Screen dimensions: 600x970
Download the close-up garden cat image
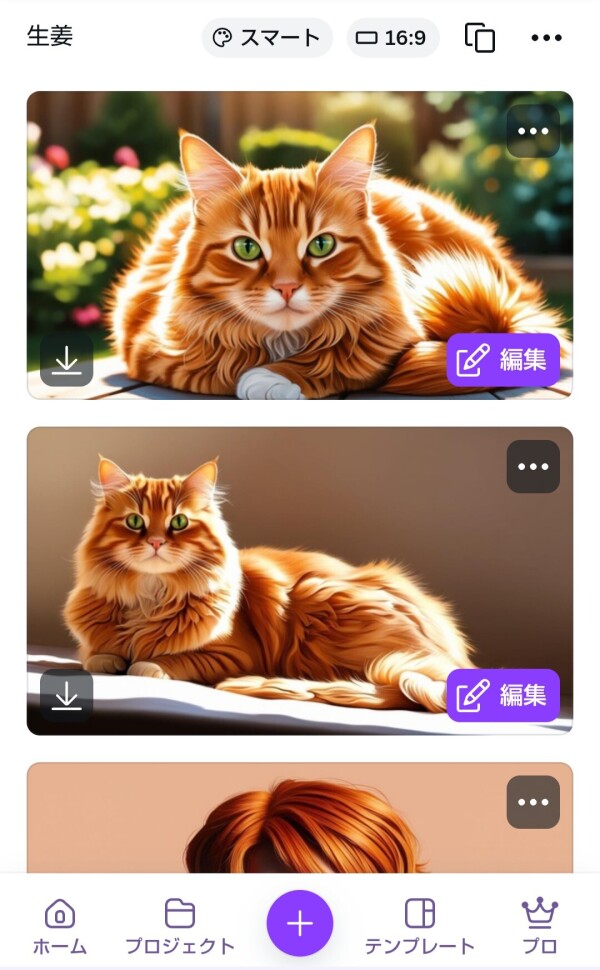[x=67, y=360]
